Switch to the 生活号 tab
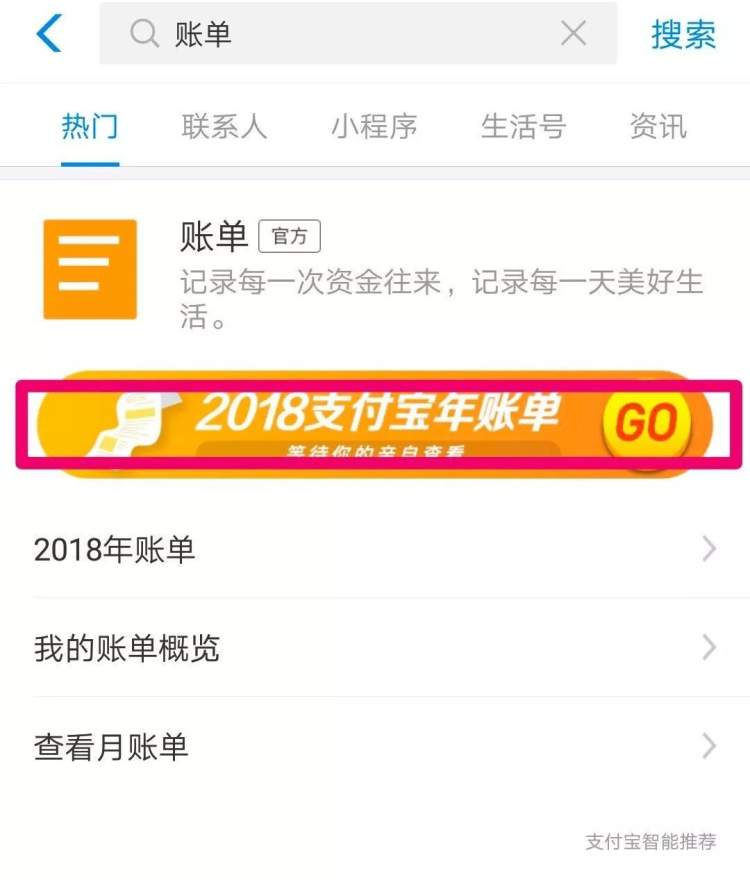750x887 pixels. (523, 126)
